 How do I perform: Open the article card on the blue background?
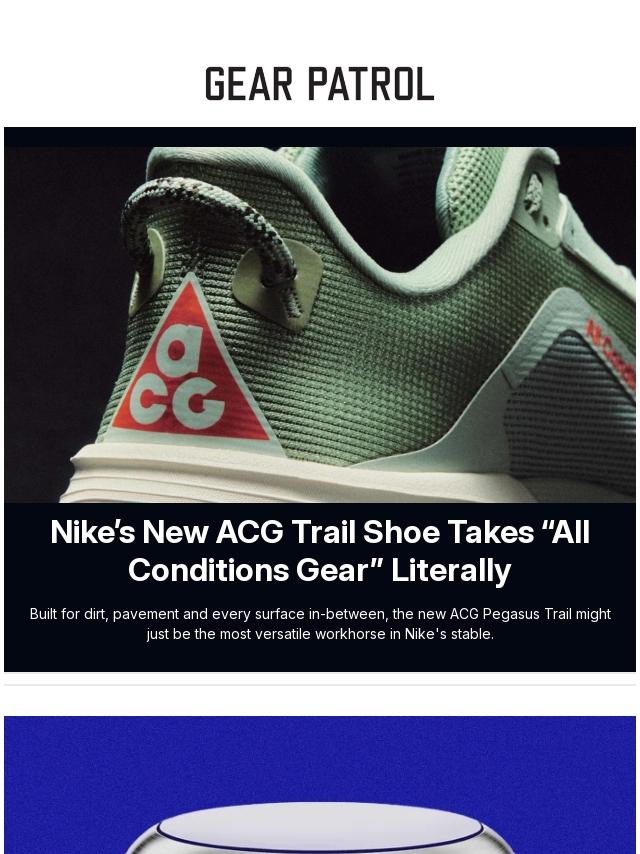pyautogui.click(x=320, y=785)
